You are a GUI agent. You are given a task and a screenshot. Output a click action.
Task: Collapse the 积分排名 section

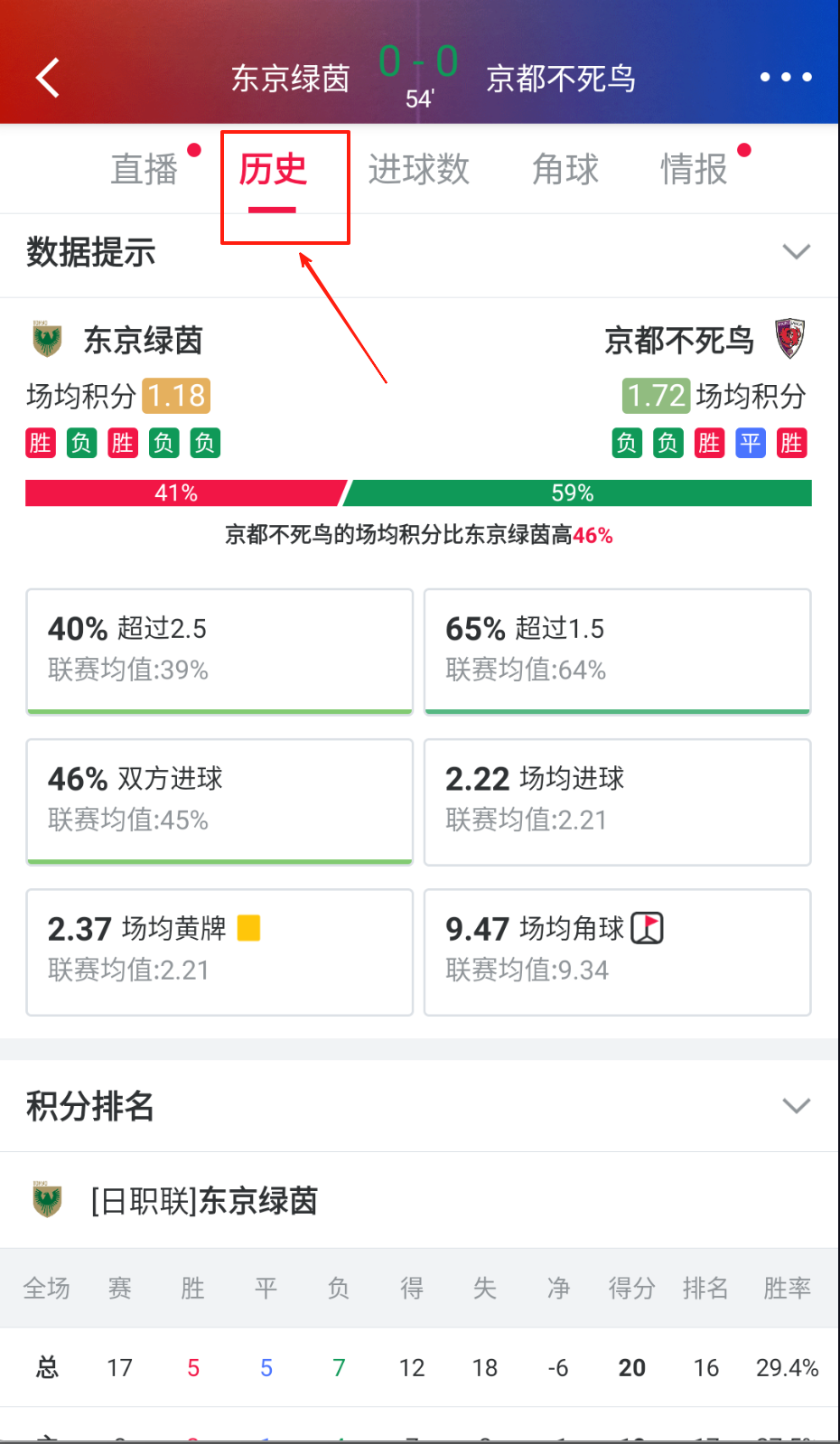click(x=796, y=1106)
